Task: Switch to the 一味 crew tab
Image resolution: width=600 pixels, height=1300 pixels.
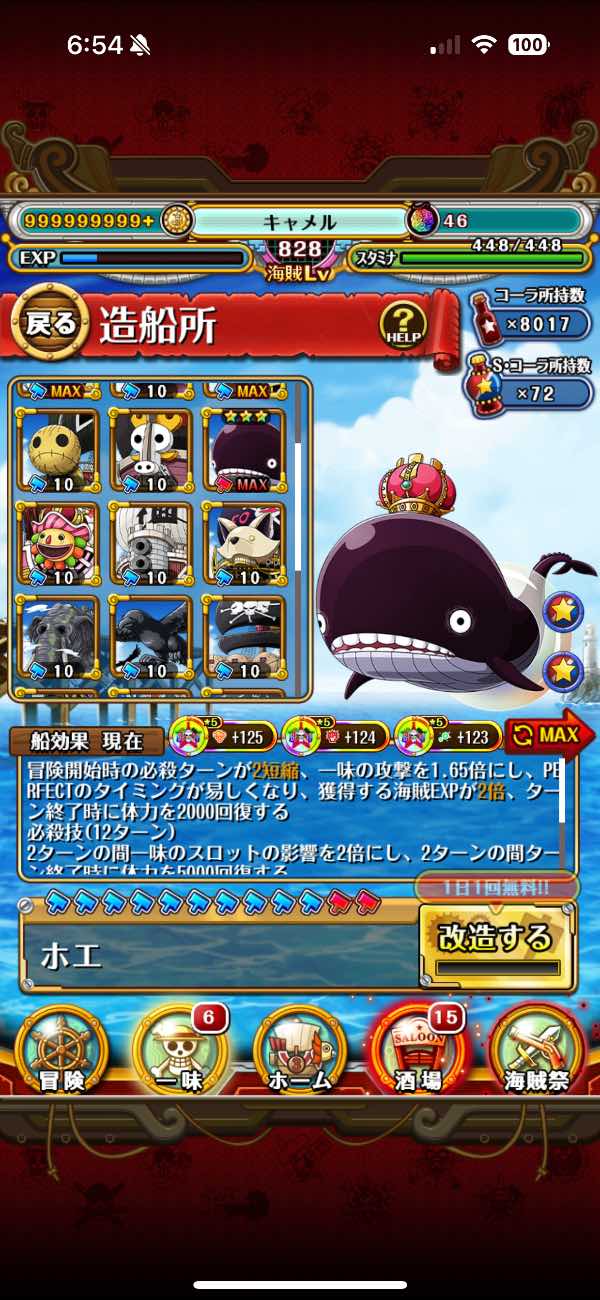Action: click(x=180, y=1052)
